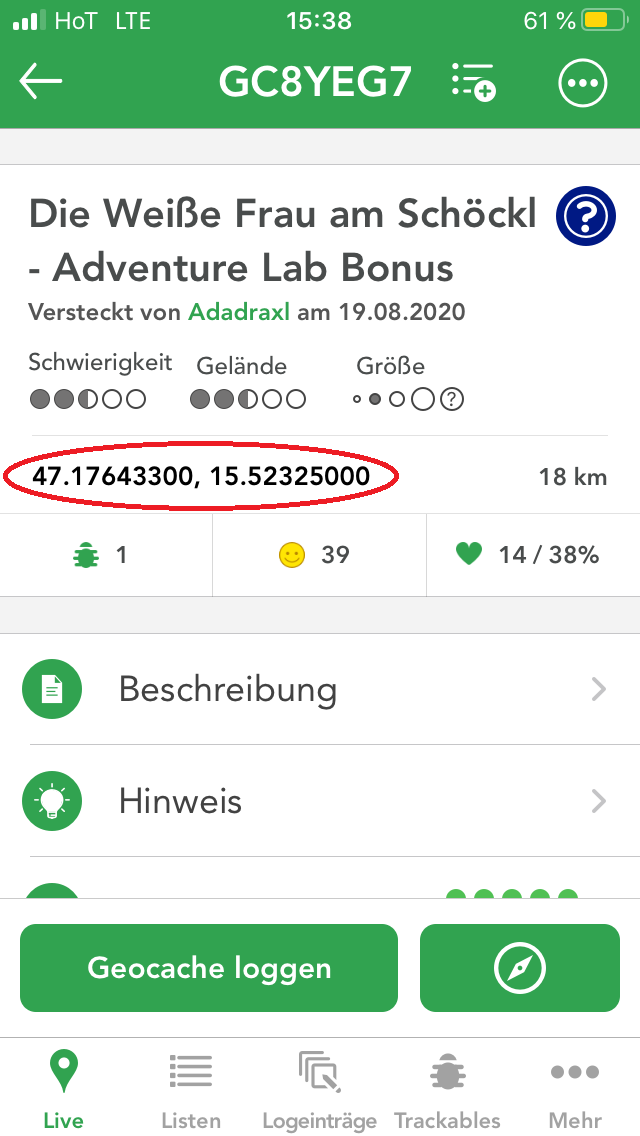
Task: Switch to the Listen tab
Action: 191,1089
